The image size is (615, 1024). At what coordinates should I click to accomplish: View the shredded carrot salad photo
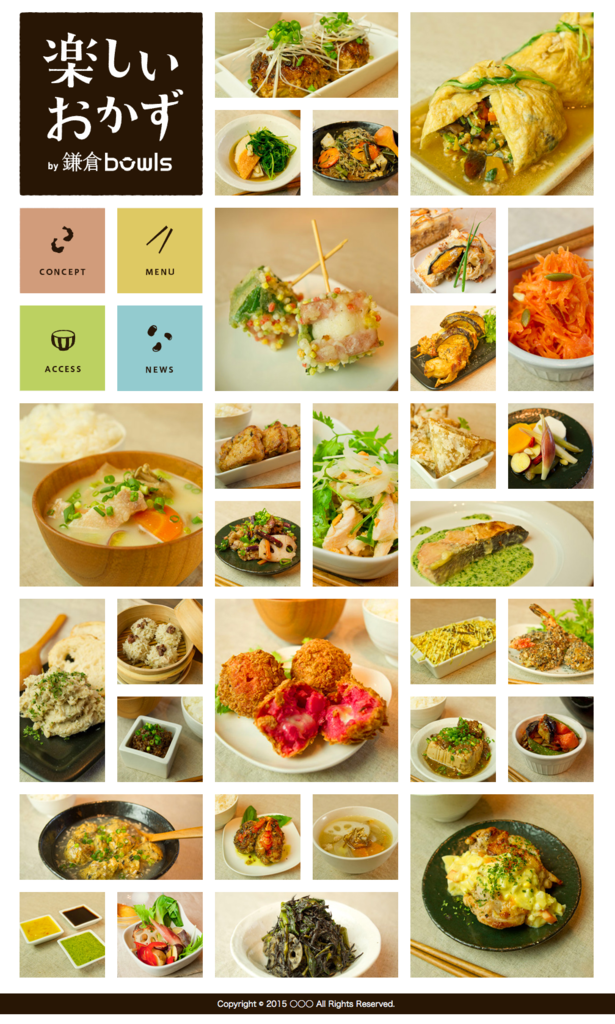coord(550,298)
